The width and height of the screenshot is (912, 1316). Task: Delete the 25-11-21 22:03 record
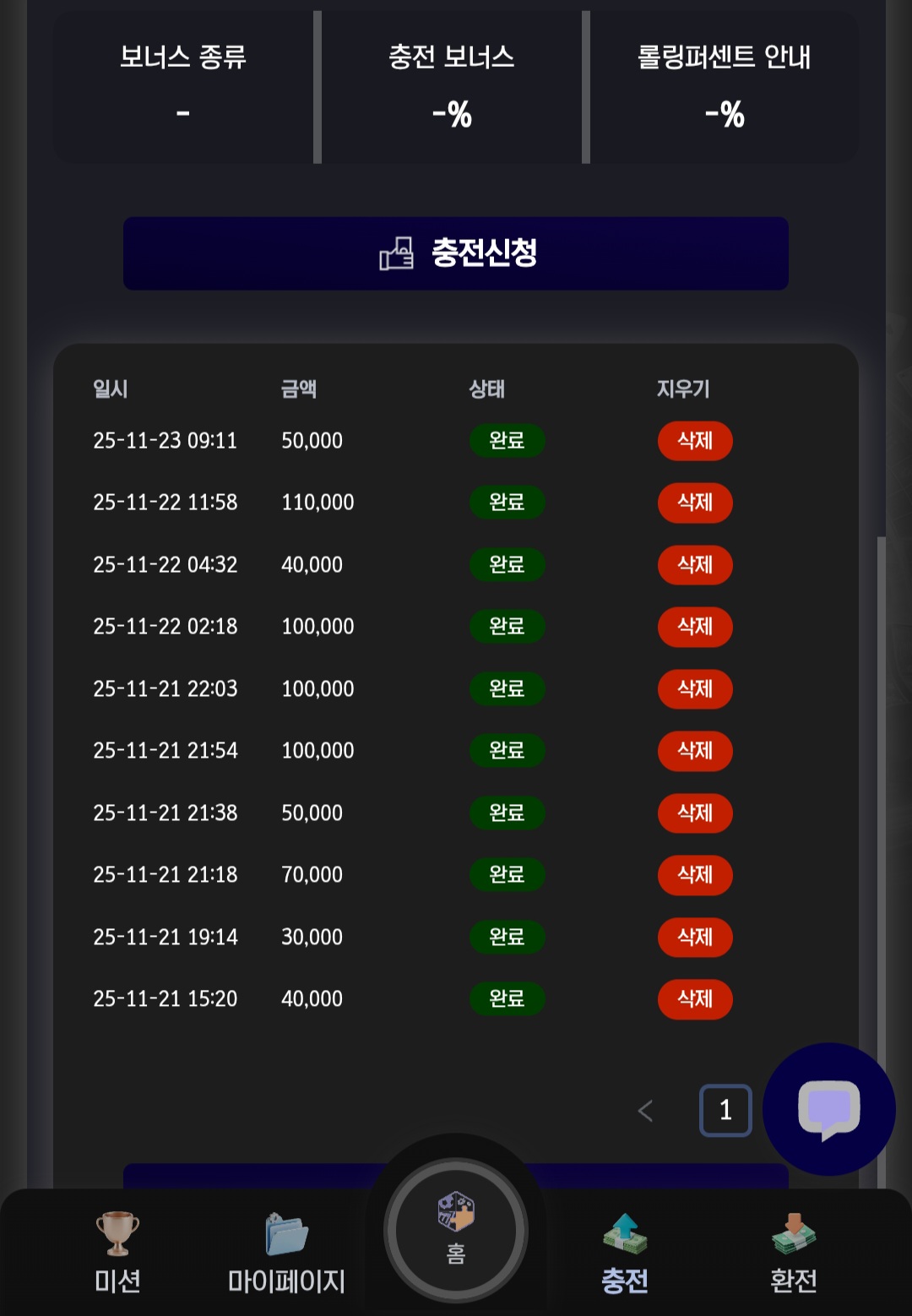point(694,688)
